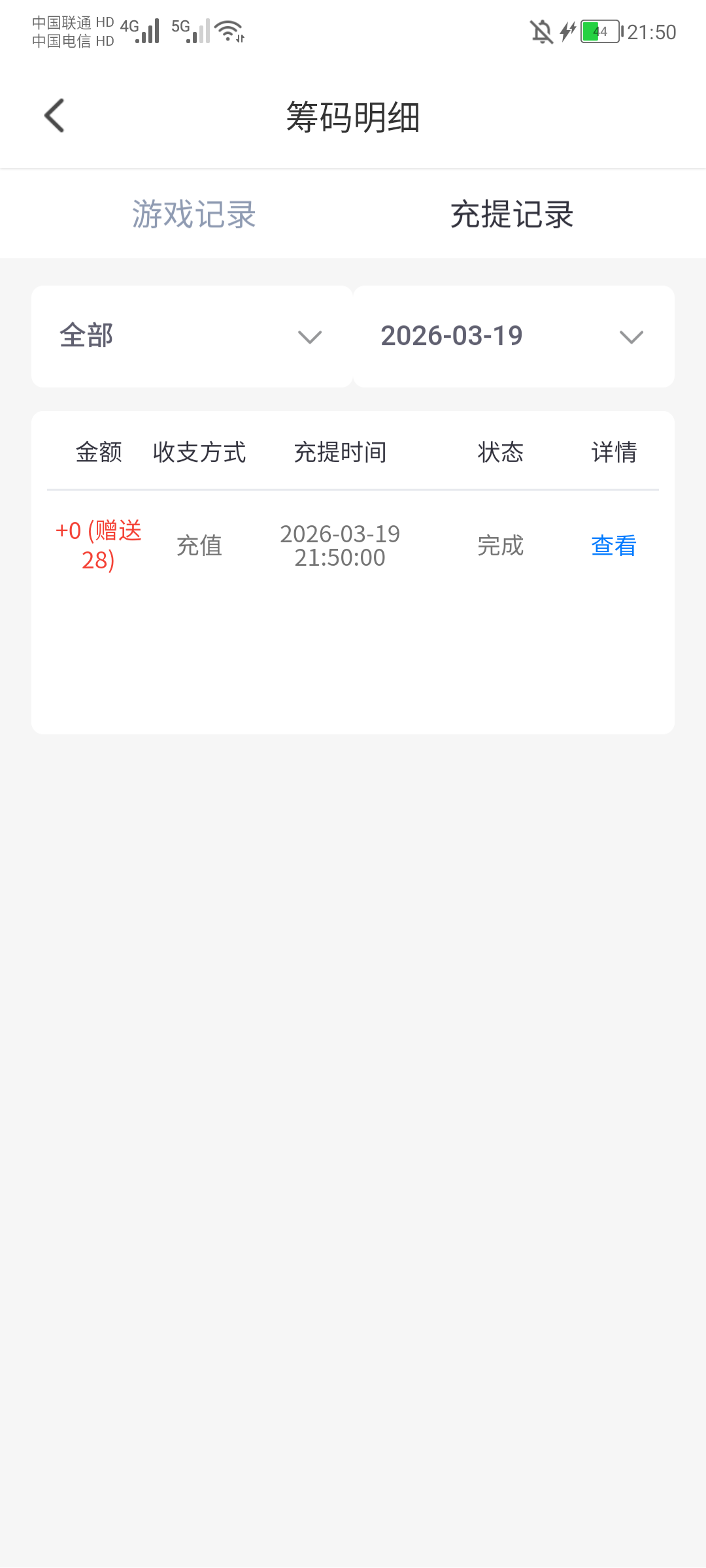Image resolution: width=706 pixels, height=1568 pixels.
Task: Switch to the 游戏记录 tab
Action: click(x=194, y=214)
